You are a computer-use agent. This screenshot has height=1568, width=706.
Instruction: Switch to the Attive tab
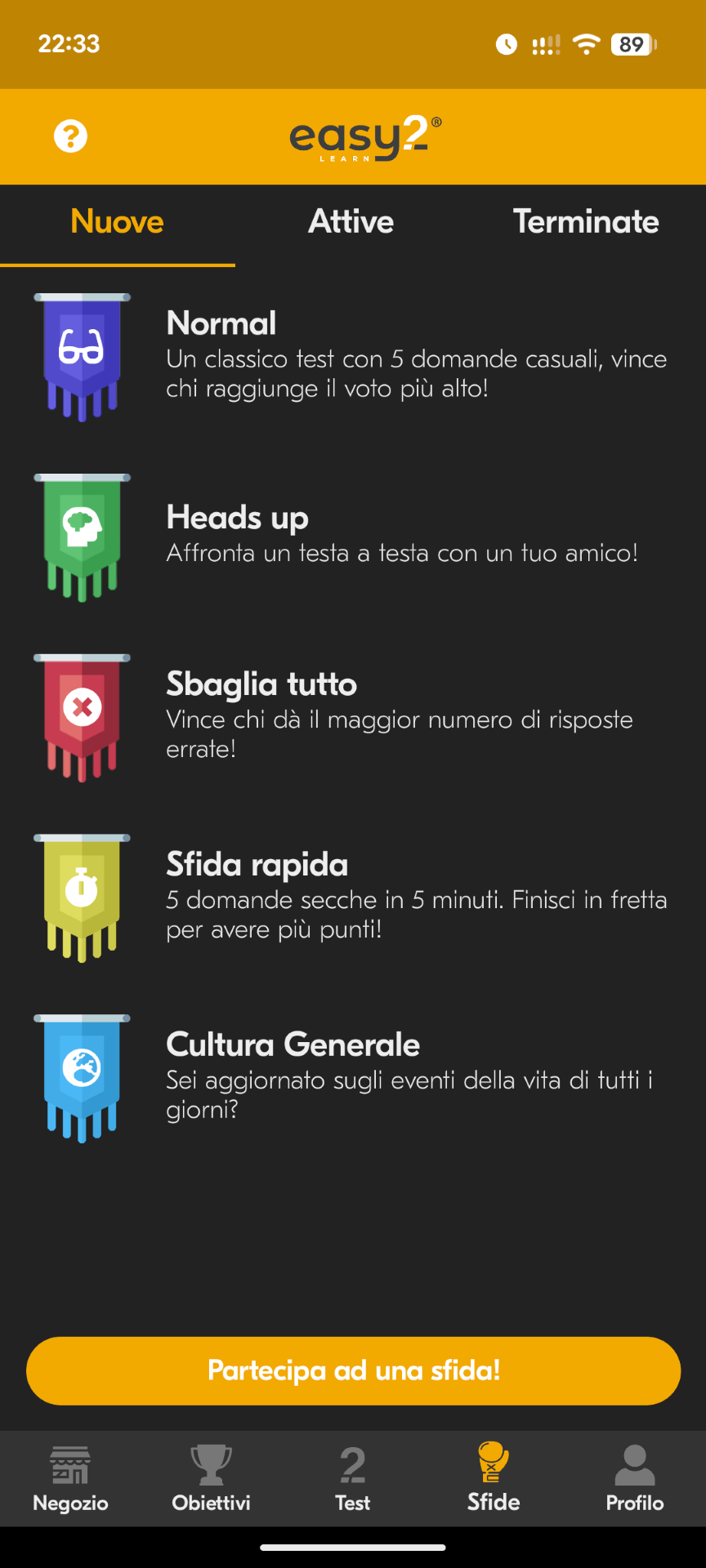(351, 222)
